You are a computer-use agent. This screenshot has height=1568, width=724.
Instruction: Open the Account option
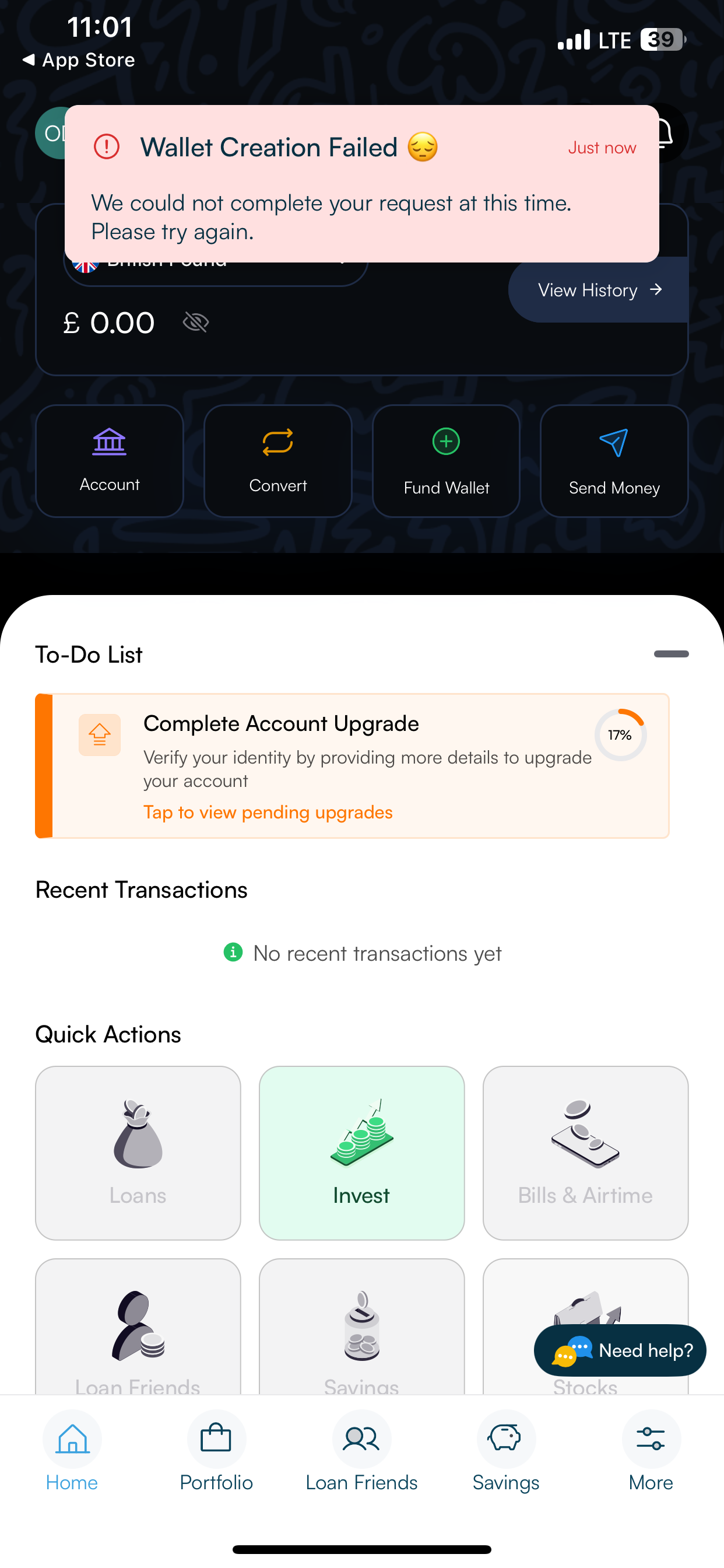[x=110, y=461]
